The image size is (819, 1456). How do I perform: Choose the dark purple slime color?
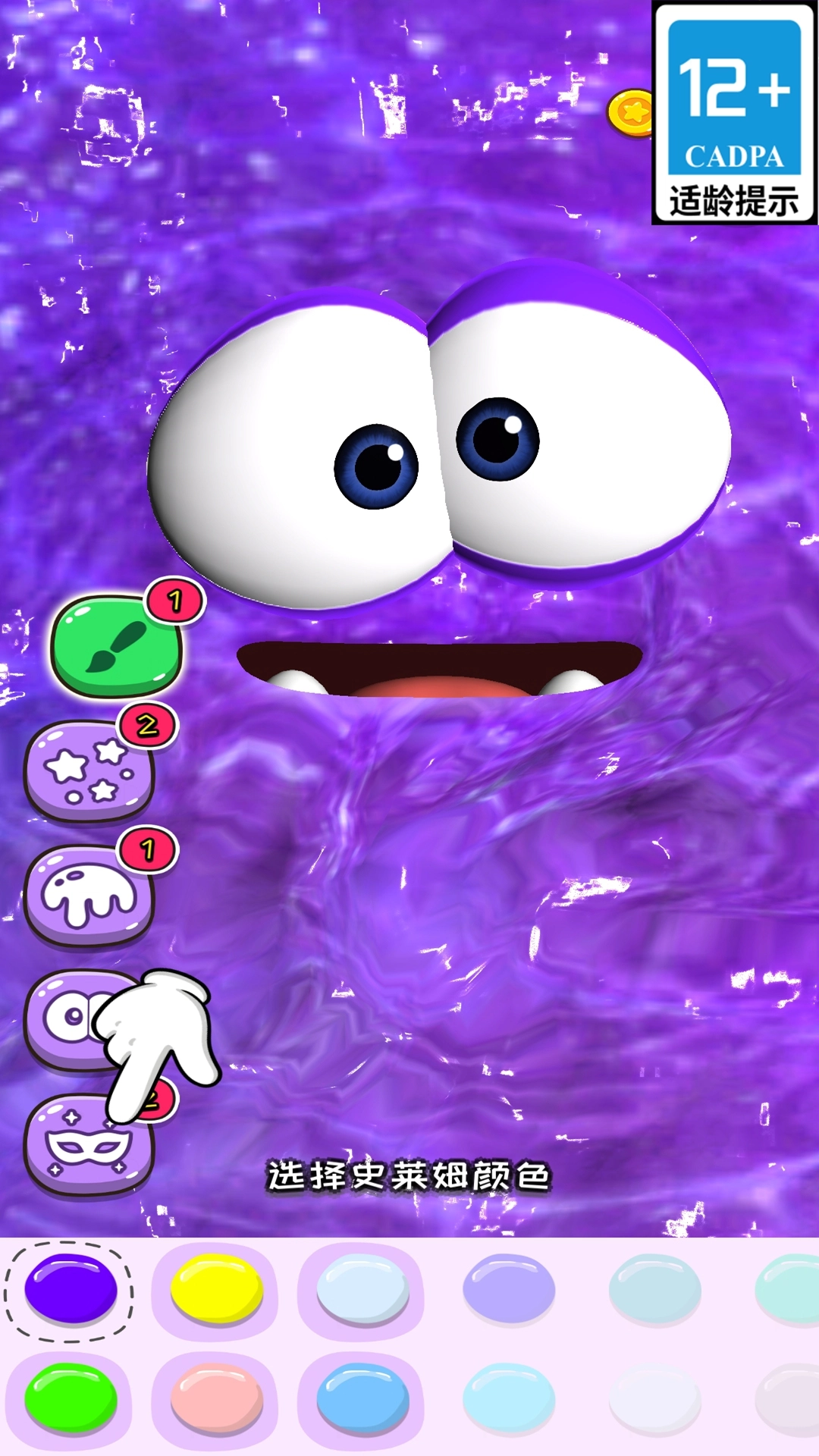(71, 1289)
